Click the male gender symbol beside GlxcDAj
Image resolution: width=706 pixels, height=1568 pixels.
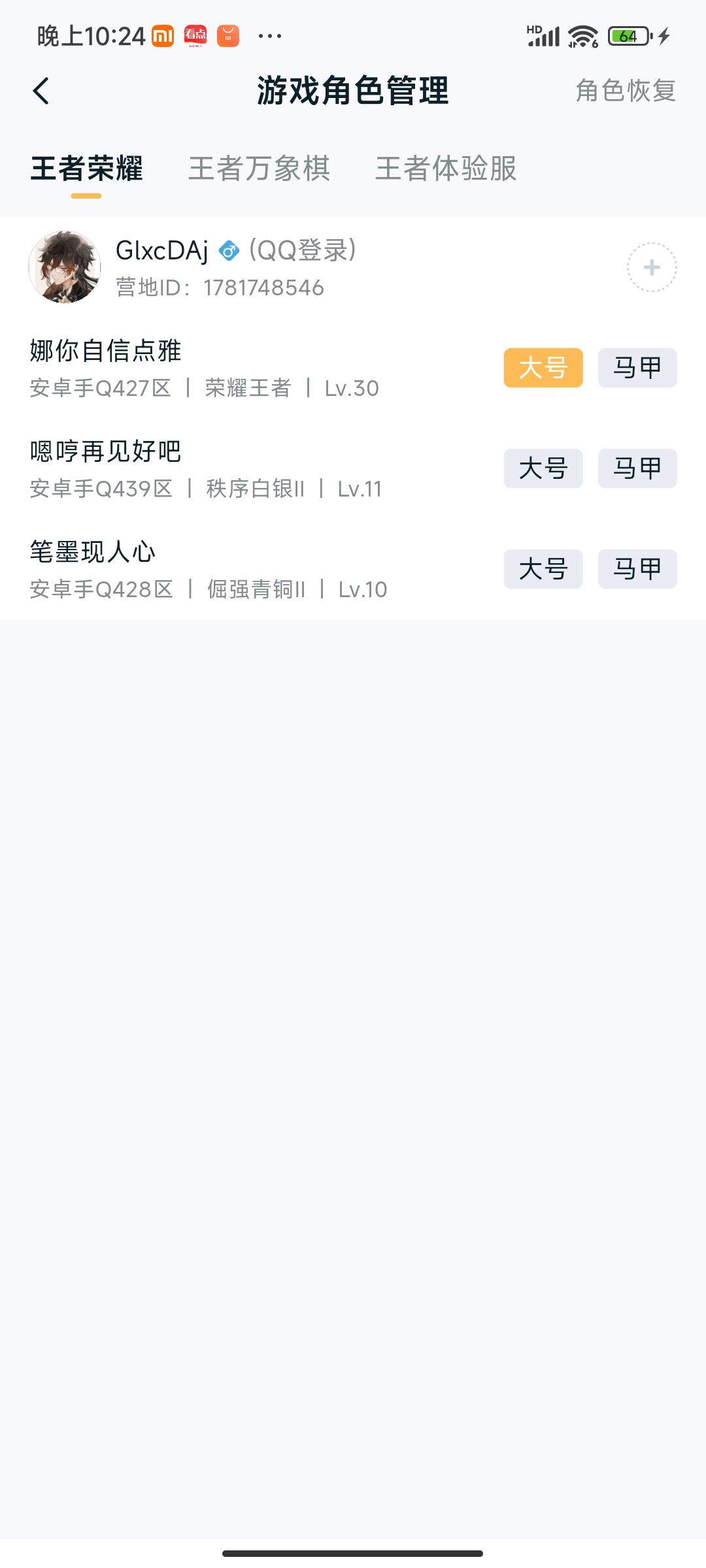tap(229, 250)
